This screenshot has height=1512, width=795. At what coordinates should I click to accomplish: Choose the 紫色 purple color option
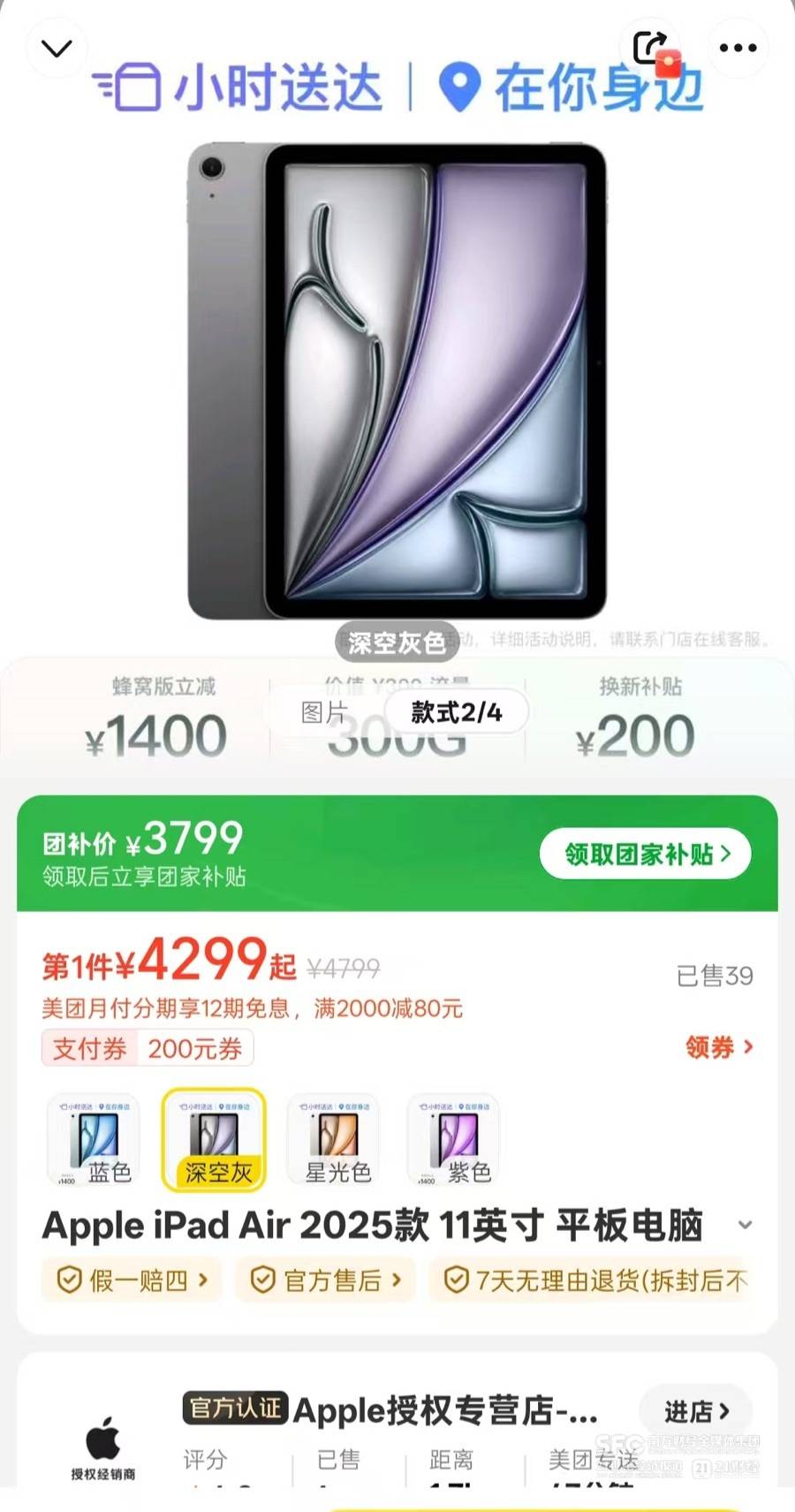point(453,1140)
